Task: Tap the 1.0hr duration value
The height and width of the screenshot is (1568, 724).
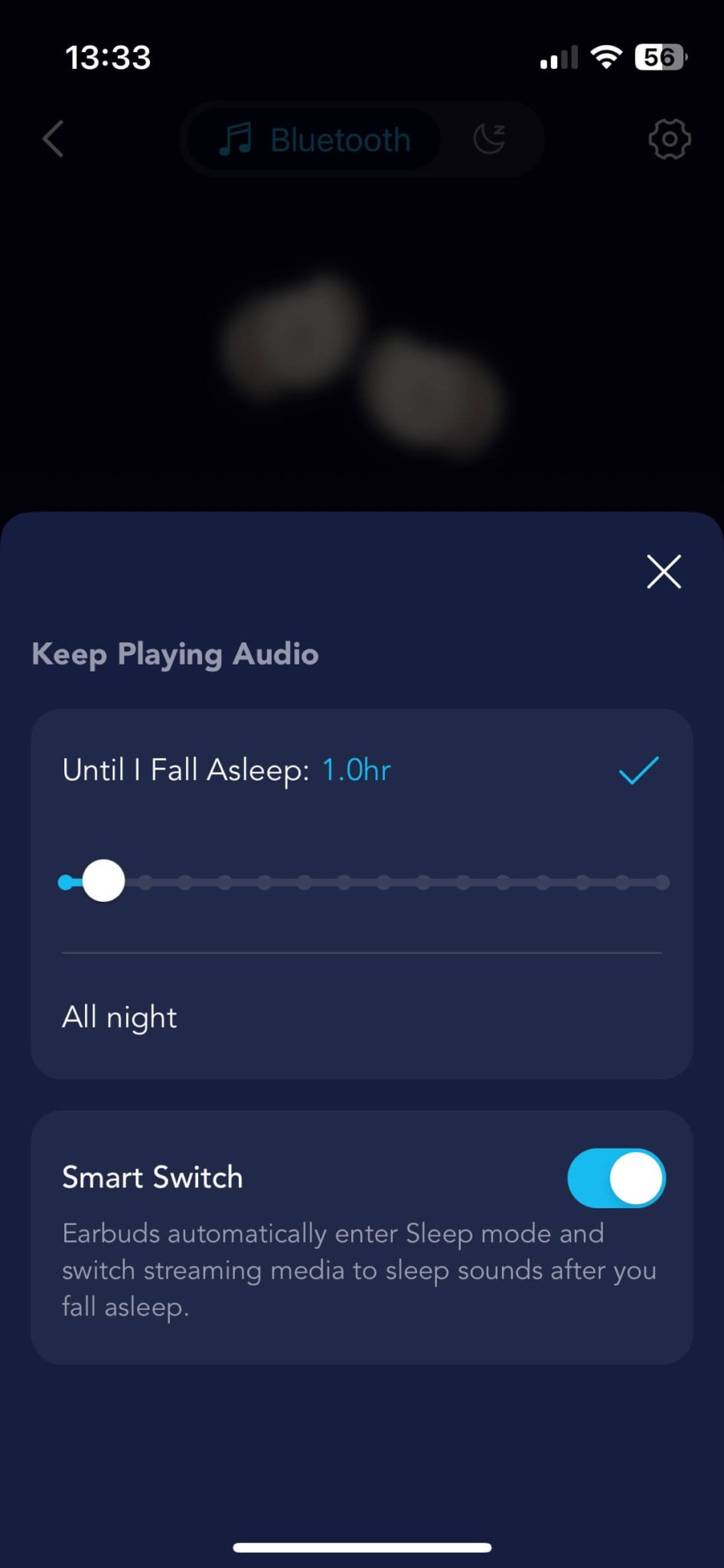Action: (x=355, y=770)
